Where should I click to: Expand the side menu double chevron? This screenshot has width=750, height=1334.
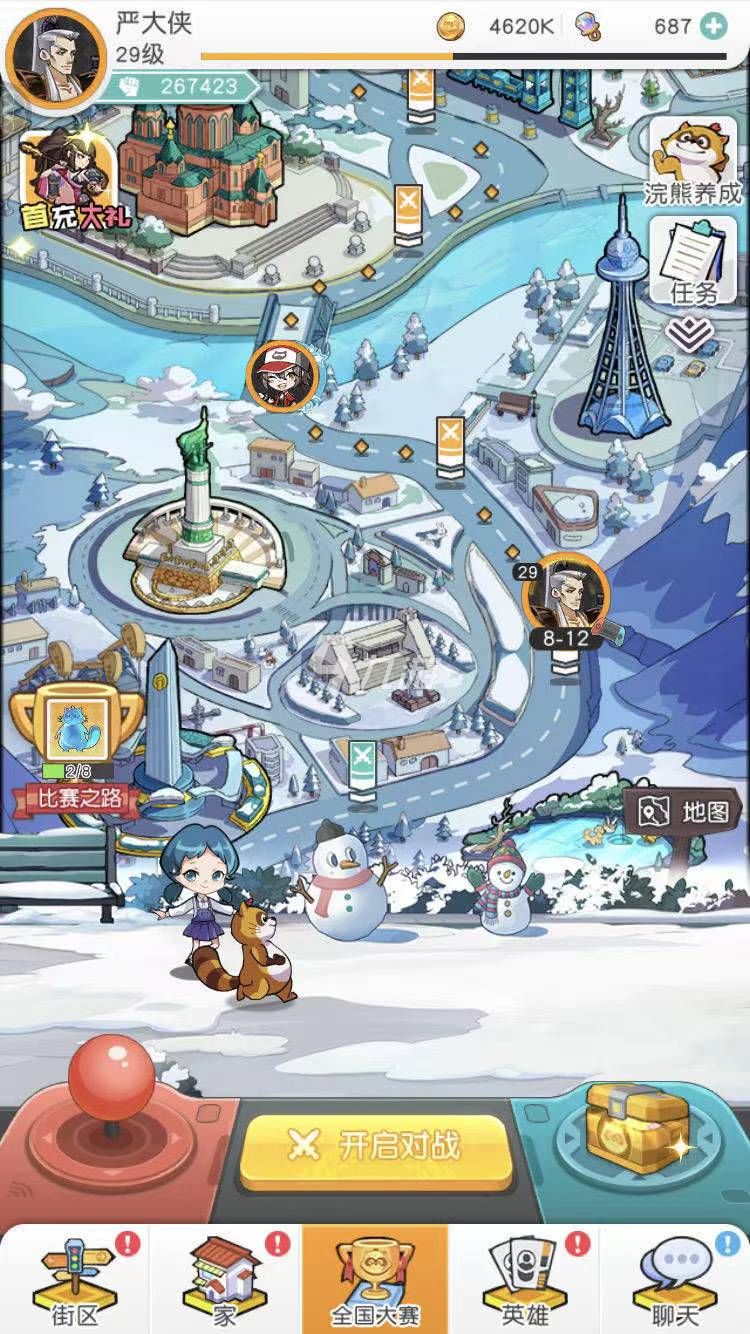point(689,333)
